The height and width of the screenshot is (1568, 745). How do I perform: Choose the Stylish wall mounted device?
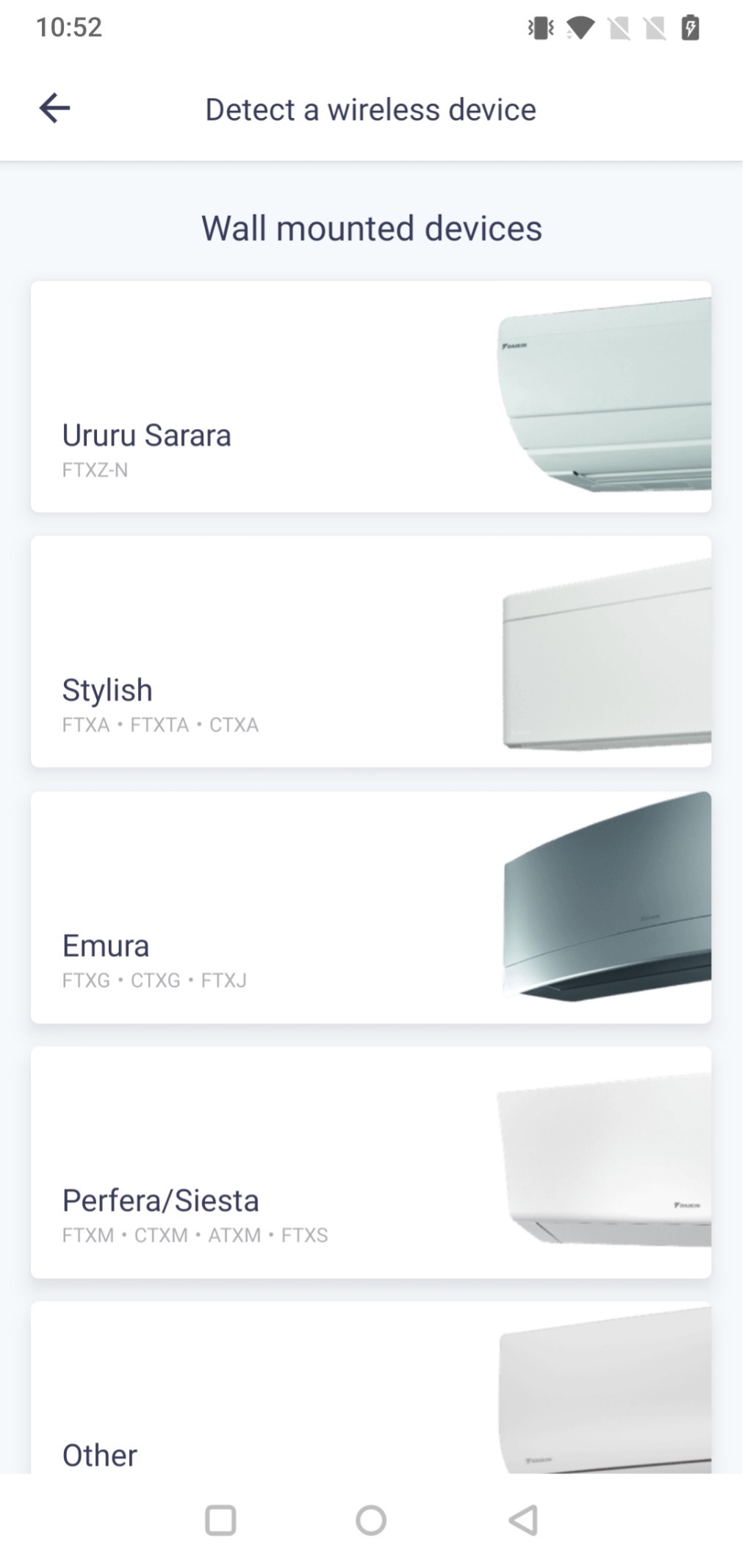(370, 652)
